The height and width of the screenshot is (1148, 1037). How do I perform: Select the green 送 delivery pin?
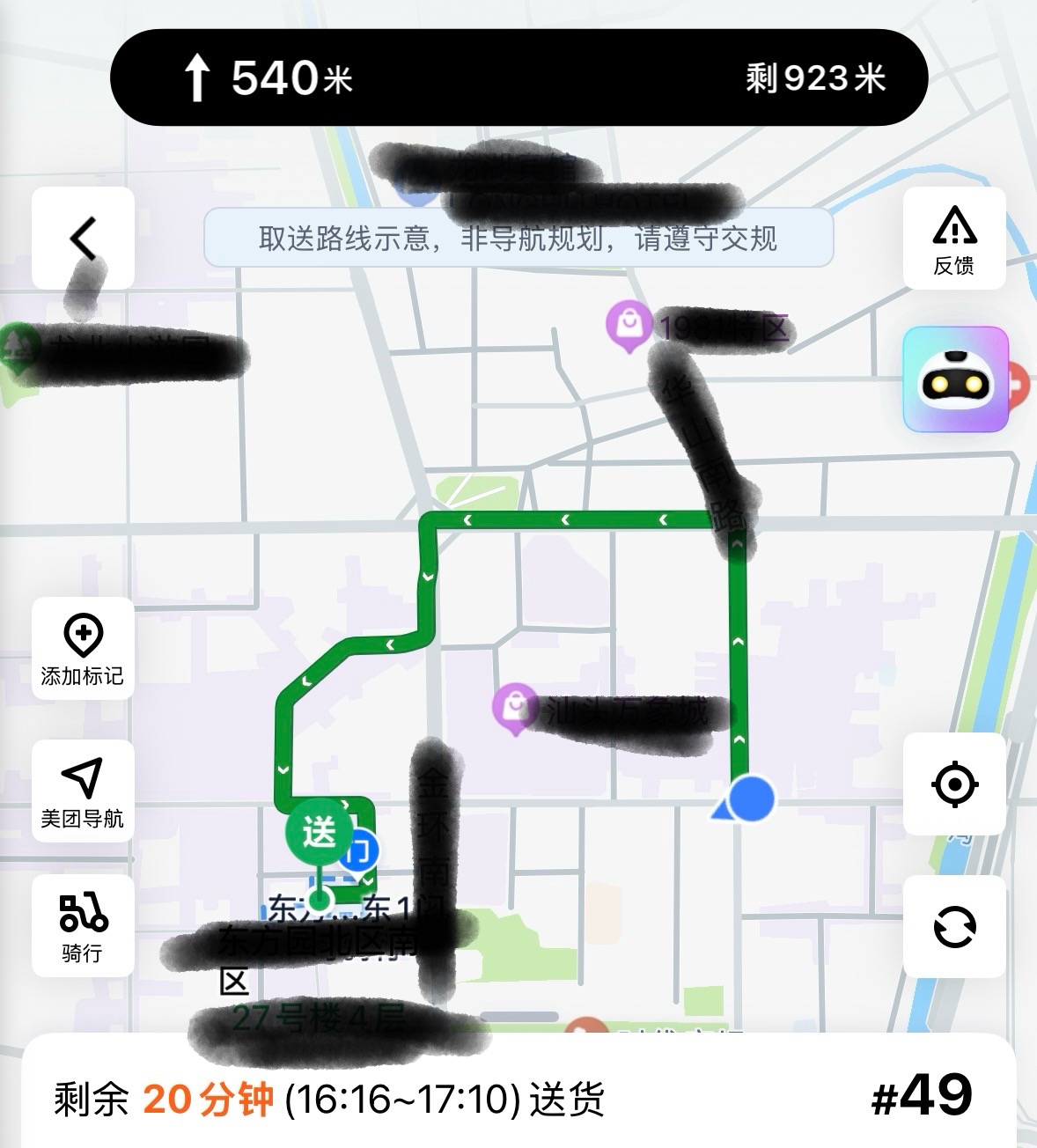click(x=319, y=831)
